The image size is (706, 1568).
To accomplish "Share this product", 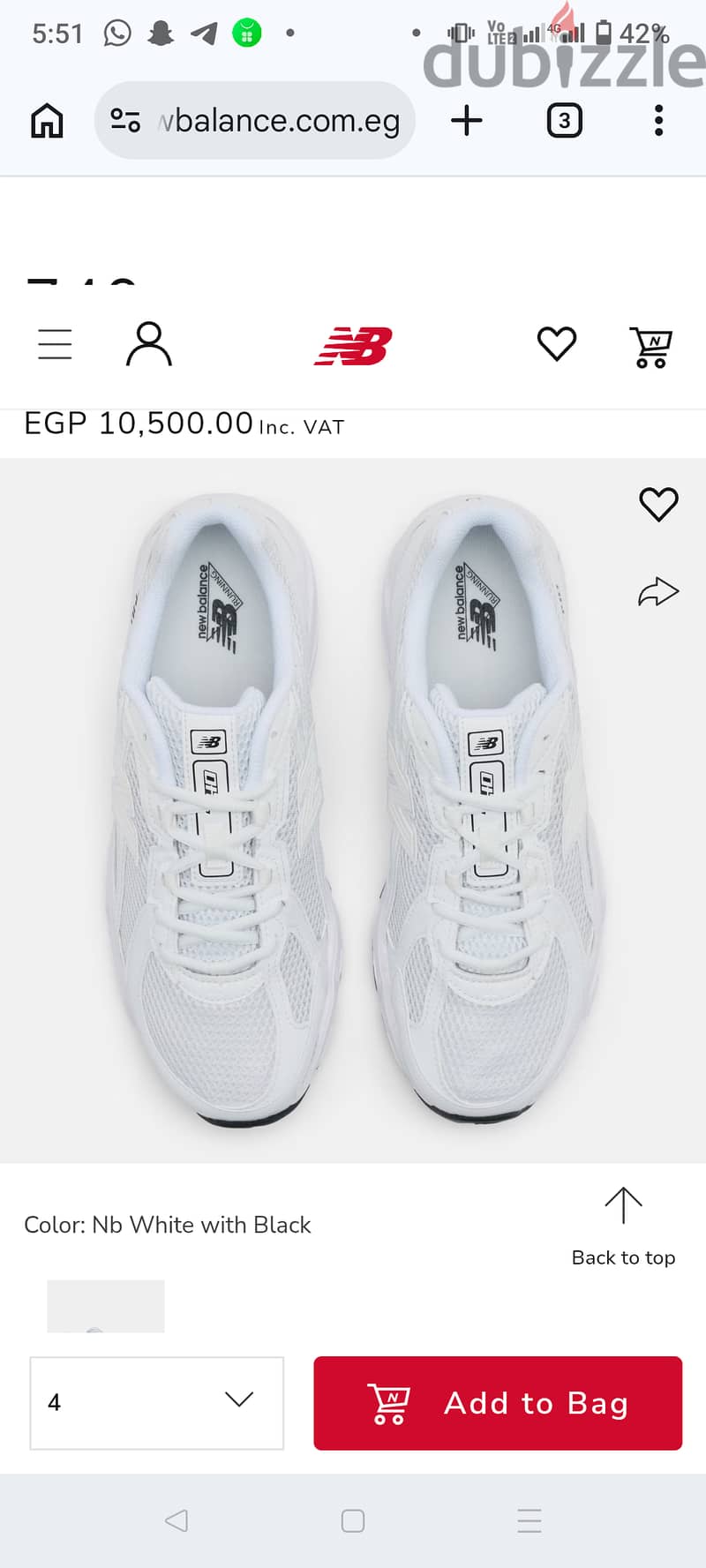I will (x=658, y=592).
